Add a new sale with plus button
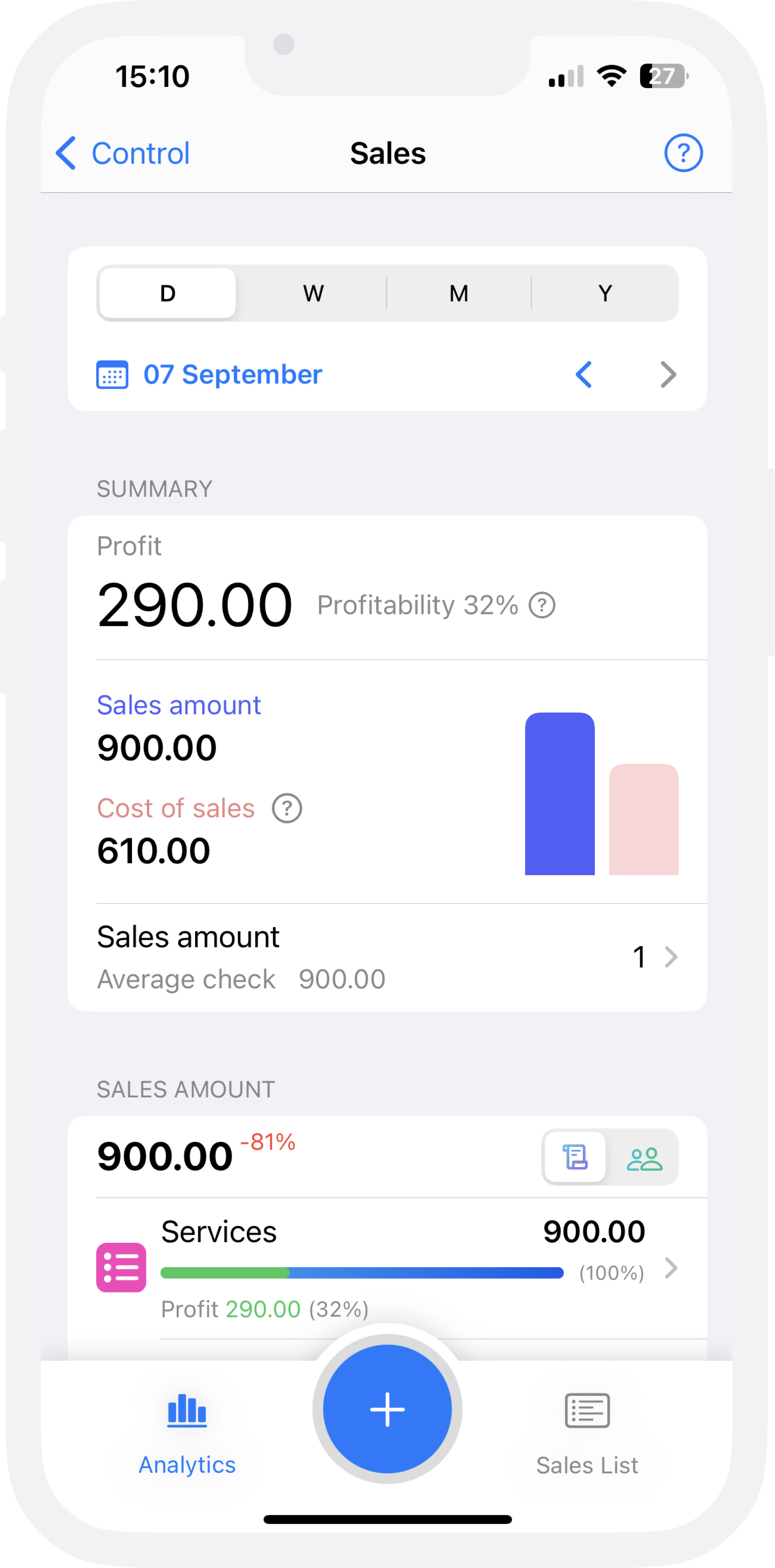 coord(387,1409)
